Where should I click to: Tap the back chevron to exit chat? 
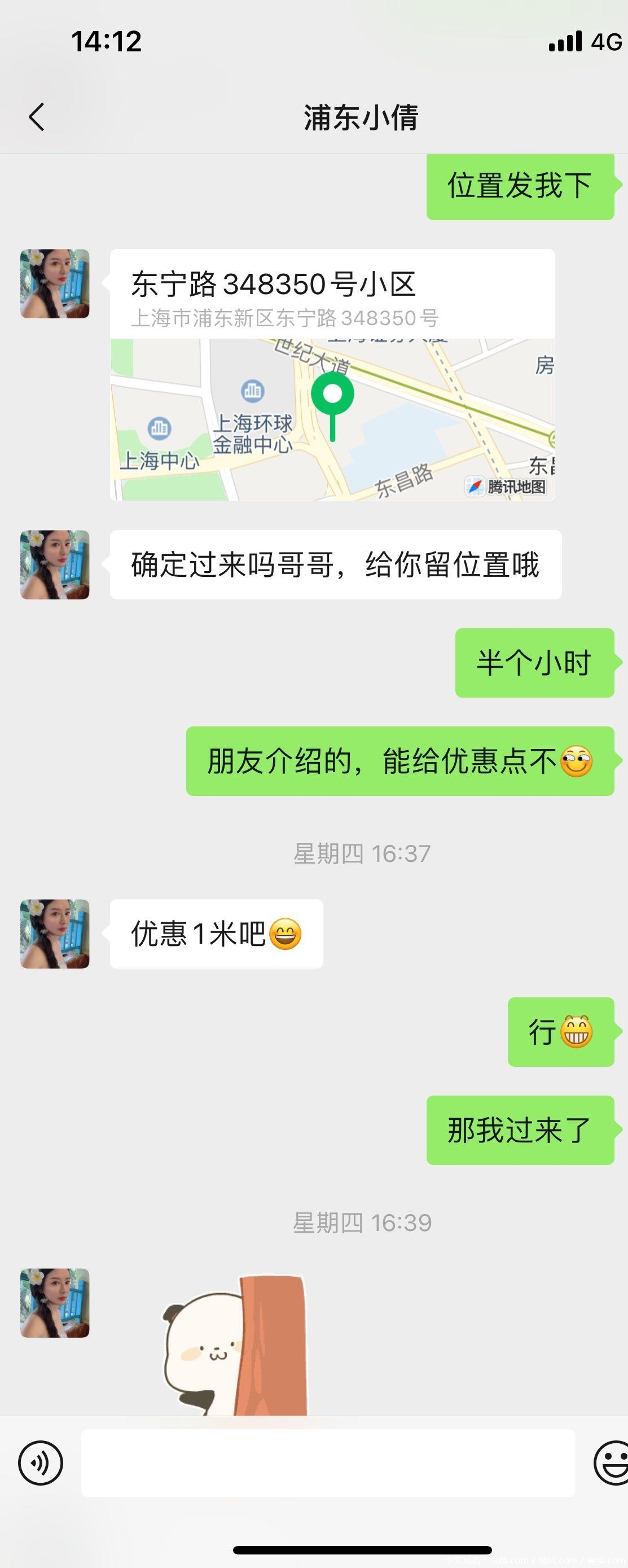click(x=38, y=117)
